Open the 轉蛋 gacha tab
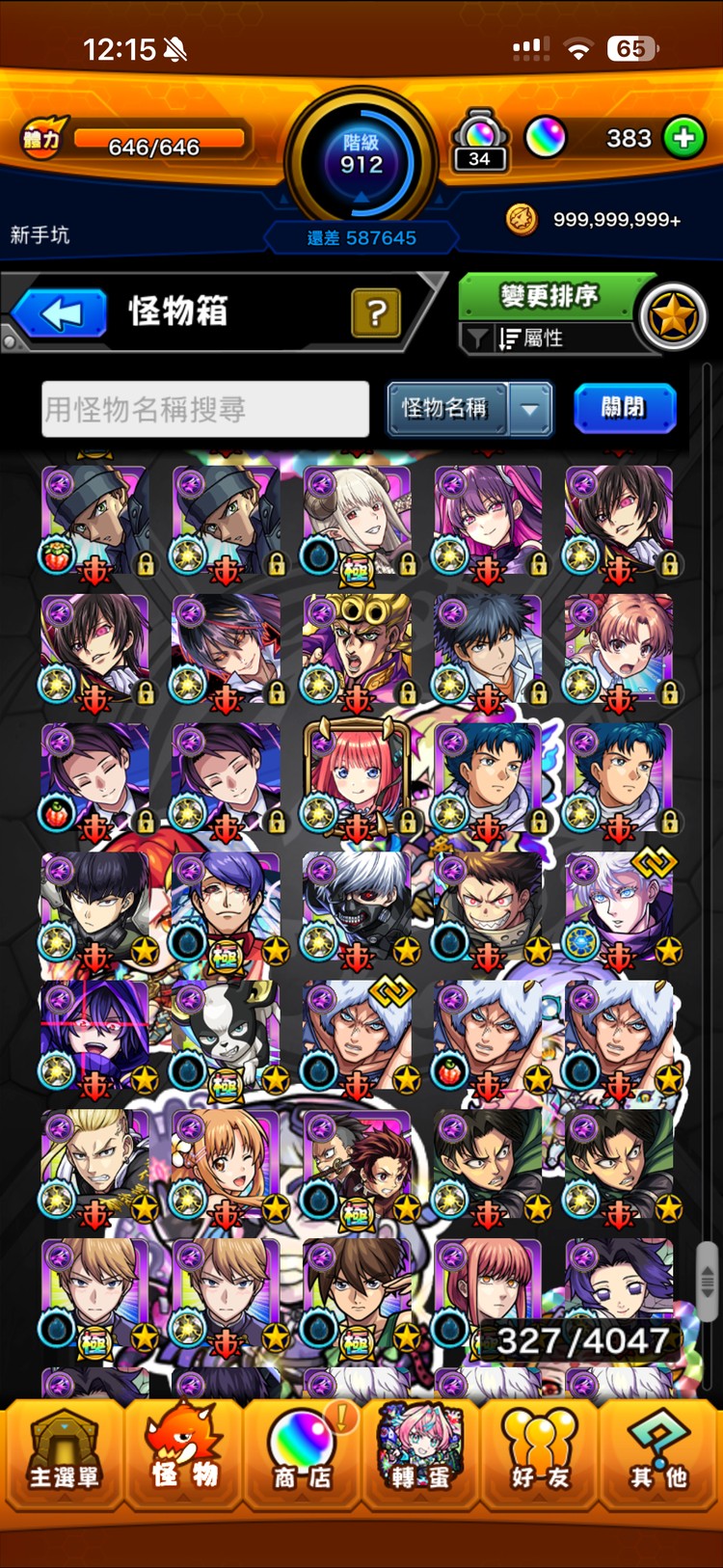The height and width of the screenshot is (1568, 723). tap(420, 1454)
